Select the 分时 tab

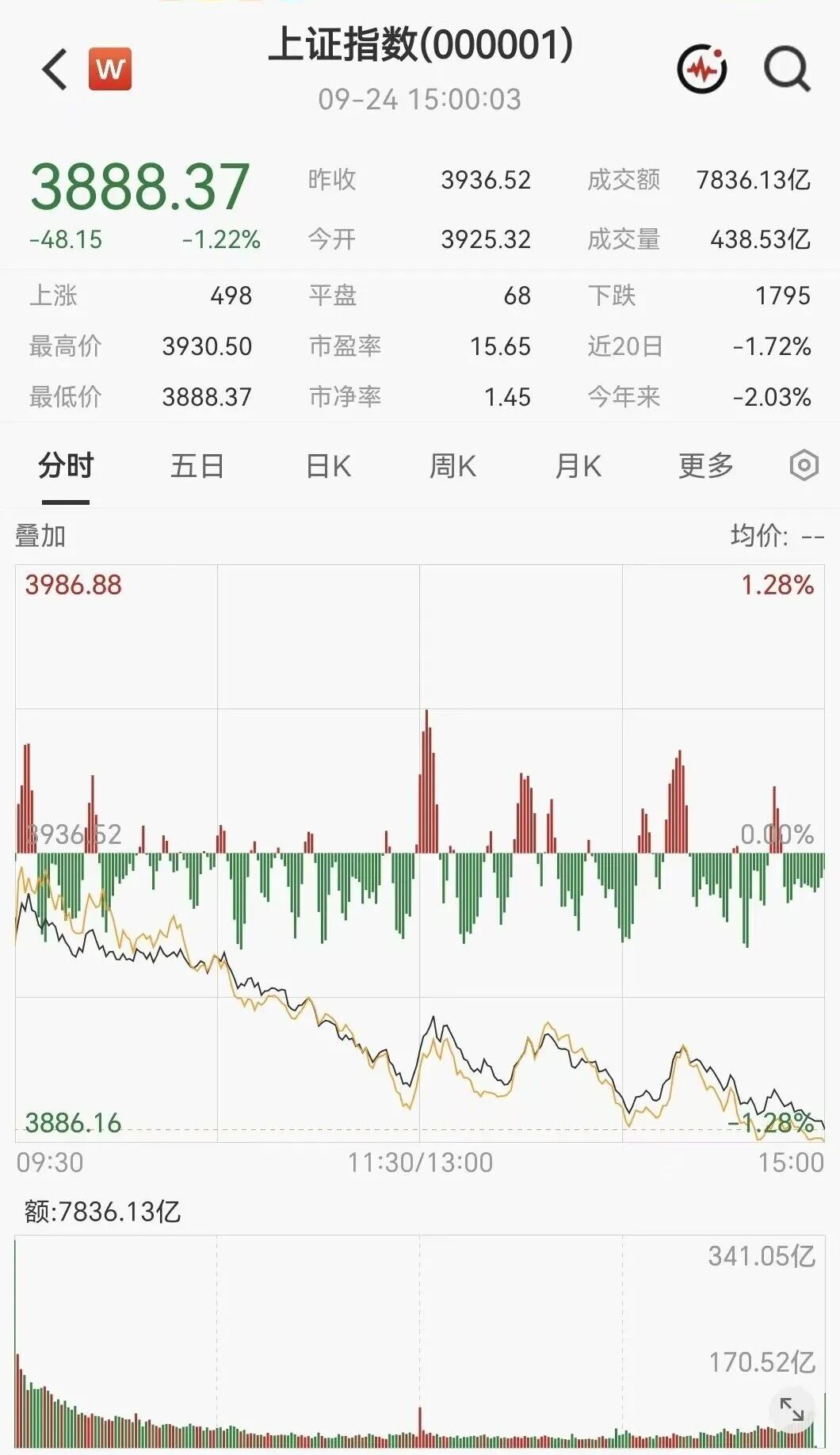click(66, 466)
